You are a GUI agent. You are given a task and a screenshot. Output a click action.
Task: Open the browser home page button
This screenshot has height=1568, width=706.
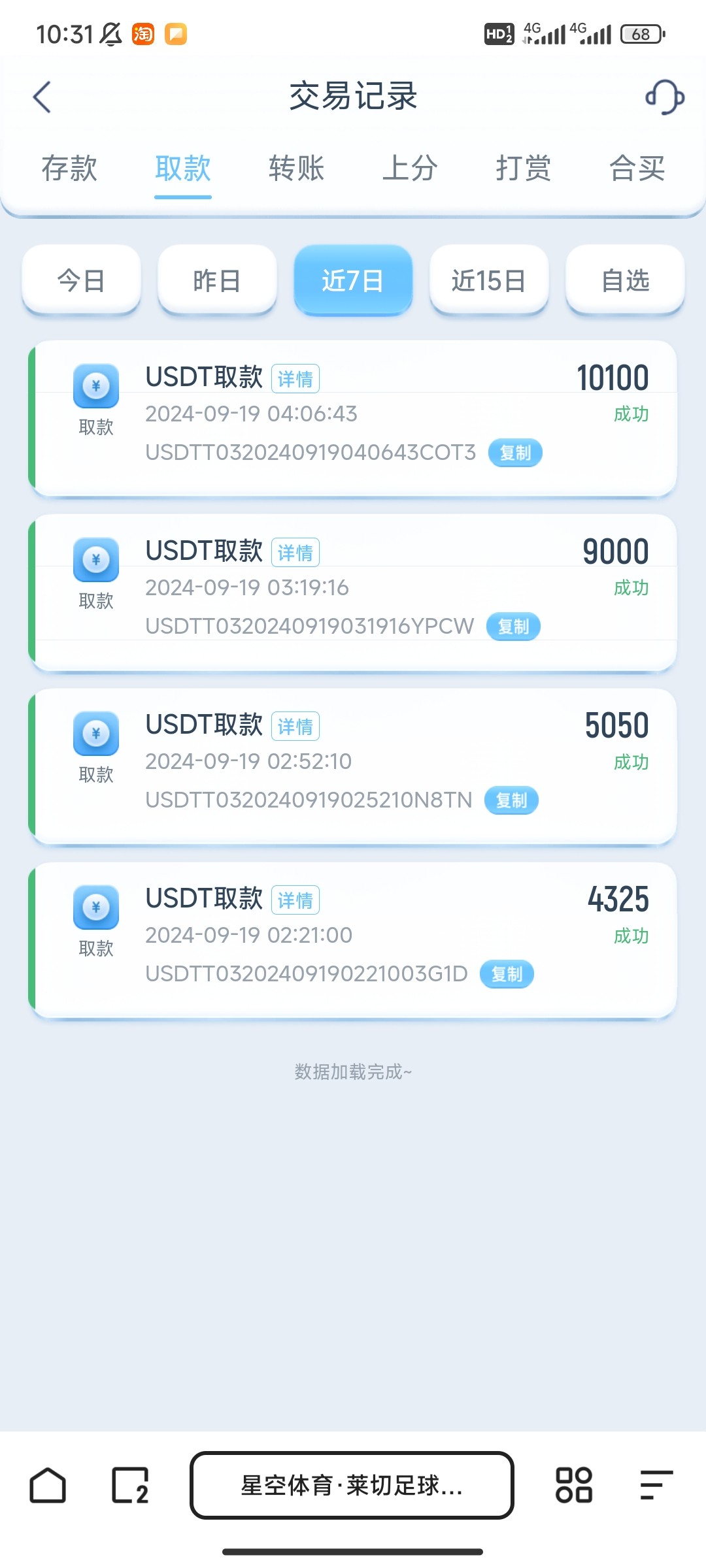(x=48, y=1486)
